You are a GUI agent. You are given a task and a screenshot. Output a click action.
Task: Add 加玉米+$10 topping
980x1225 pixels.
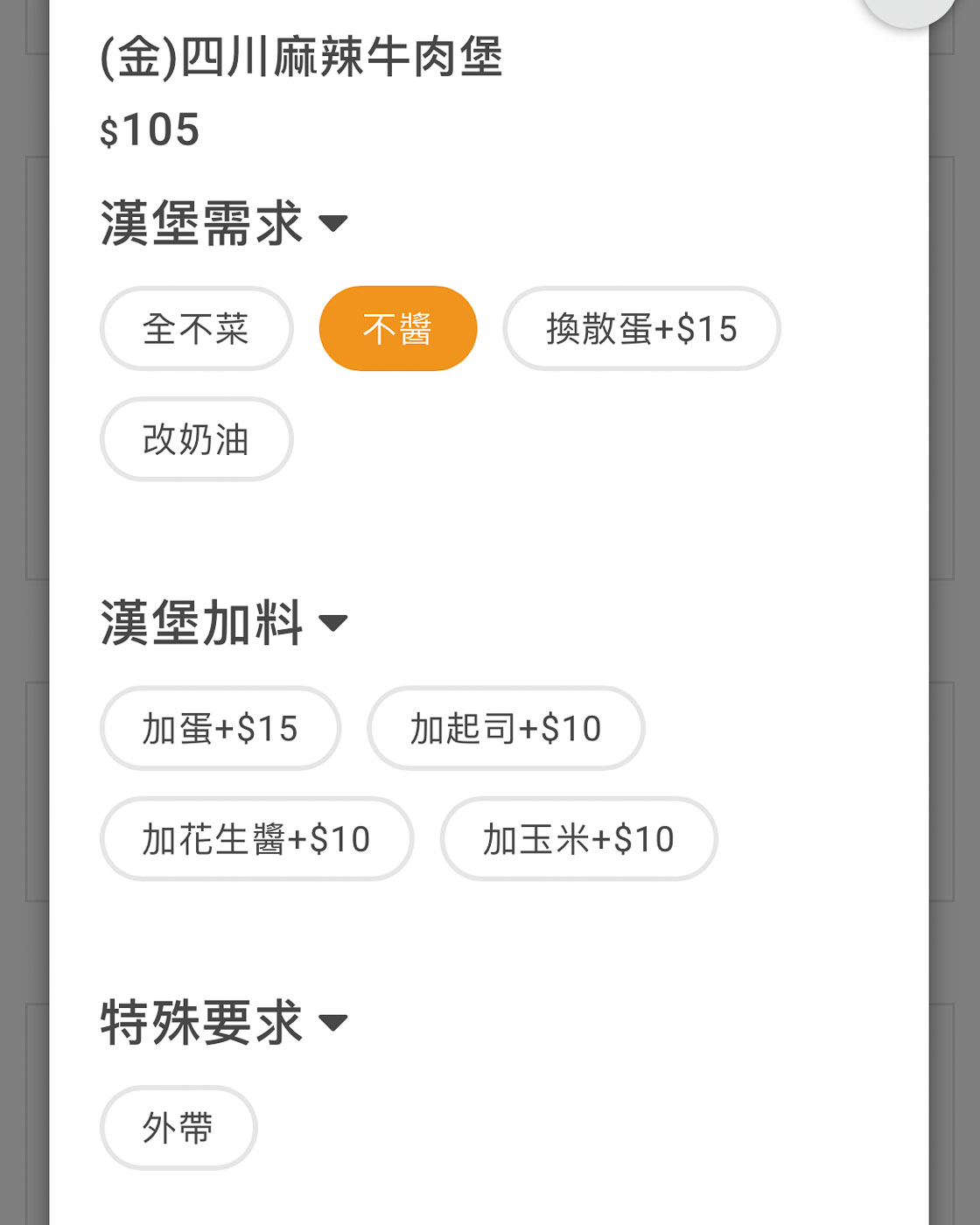click(x=578, y=838)
